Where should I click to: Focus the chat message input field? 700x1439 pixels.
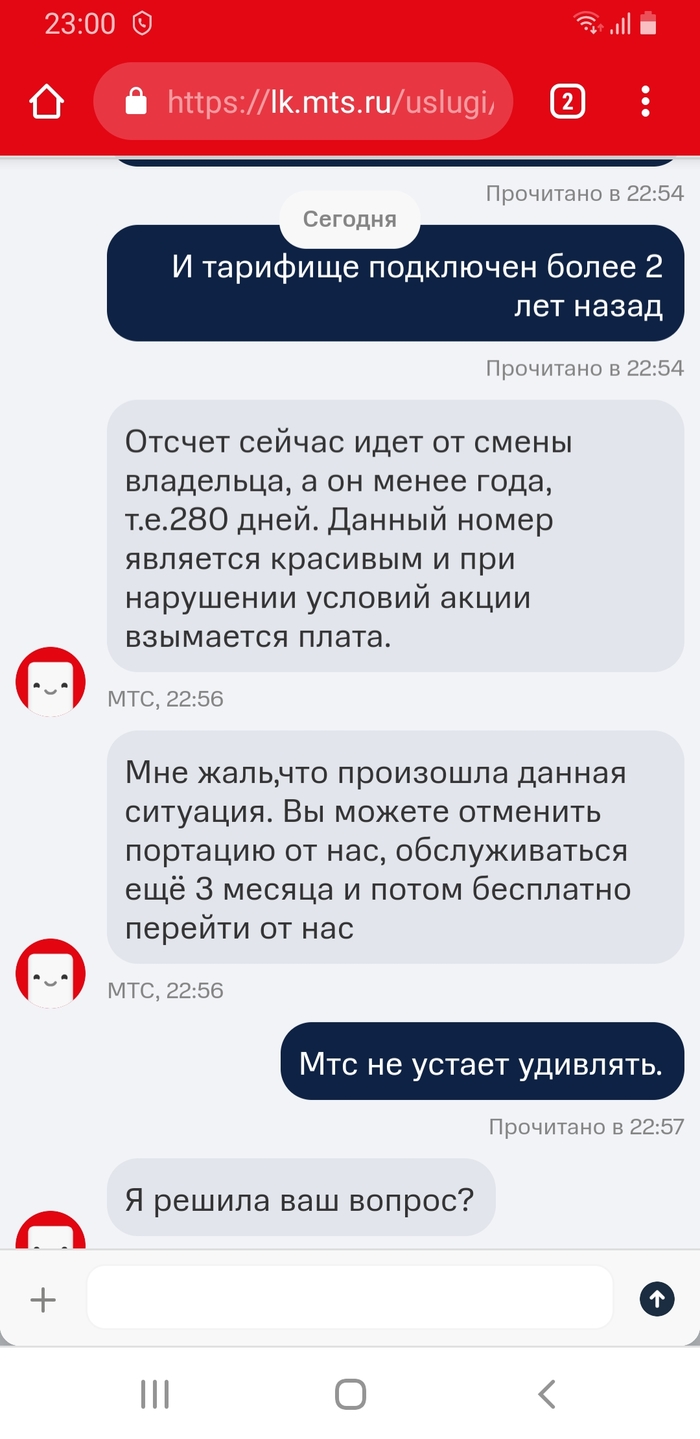point(350,1298)
